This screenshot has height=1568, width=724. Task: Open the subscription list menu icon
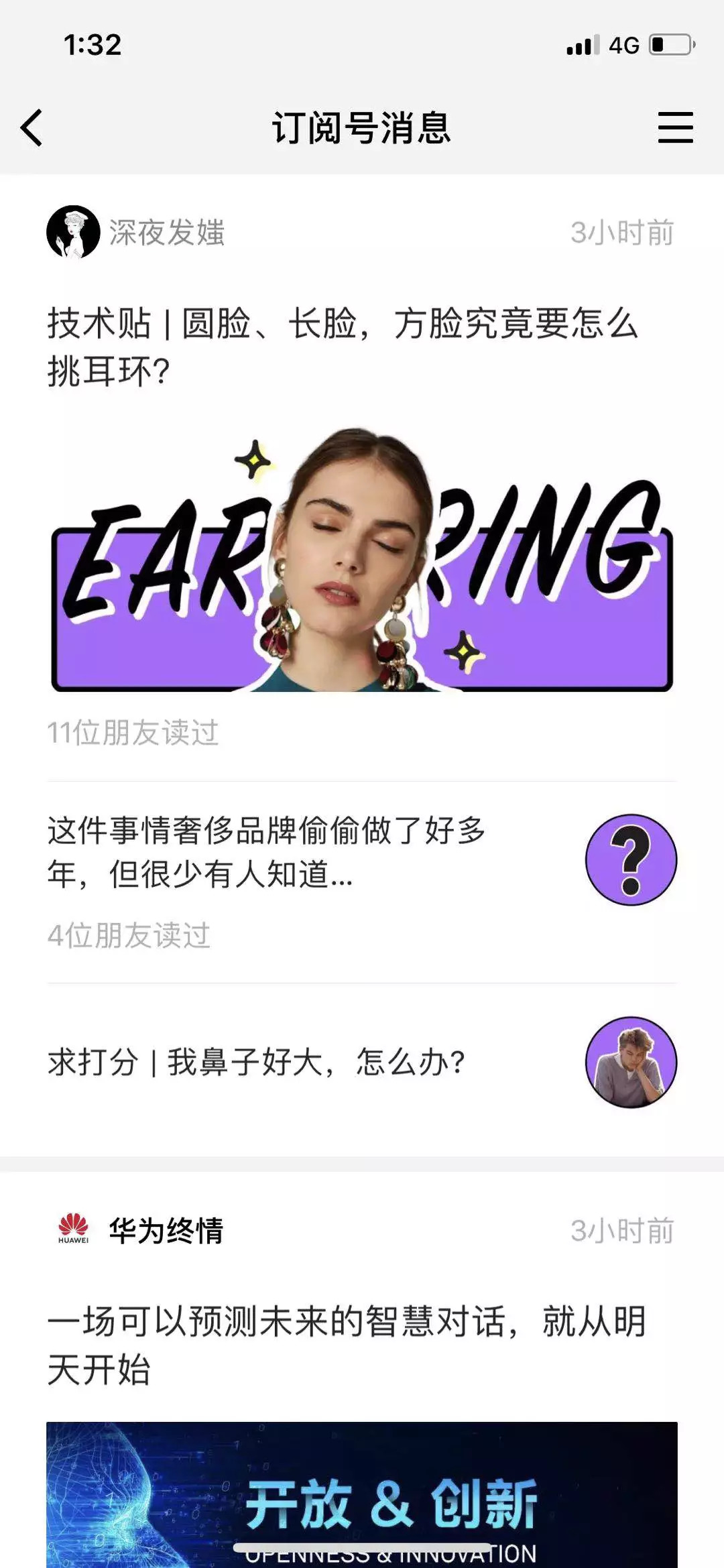tap(674, 127)
